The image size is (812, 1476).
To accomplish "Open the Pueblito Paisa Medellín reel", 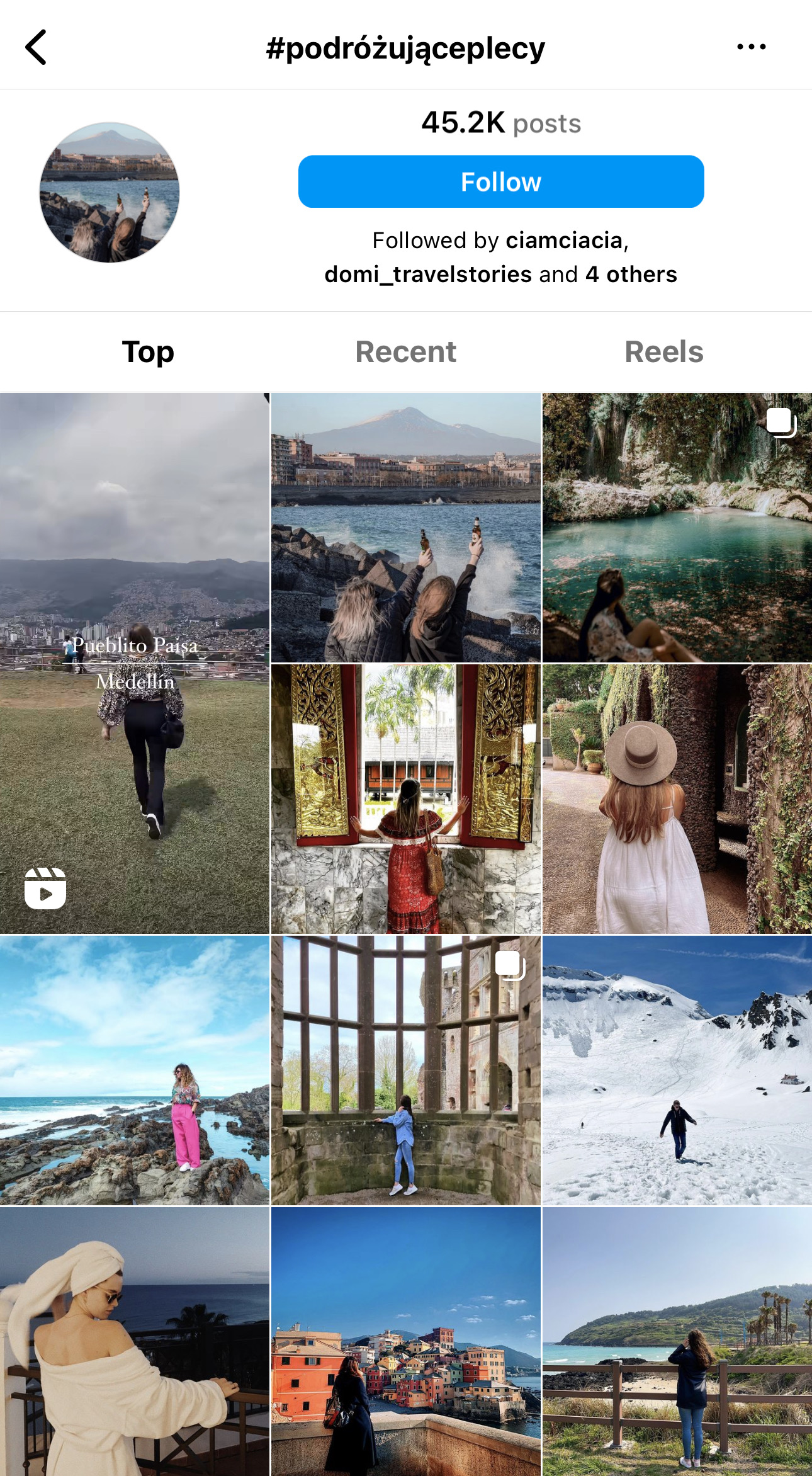I will click(x=135, y=662).
